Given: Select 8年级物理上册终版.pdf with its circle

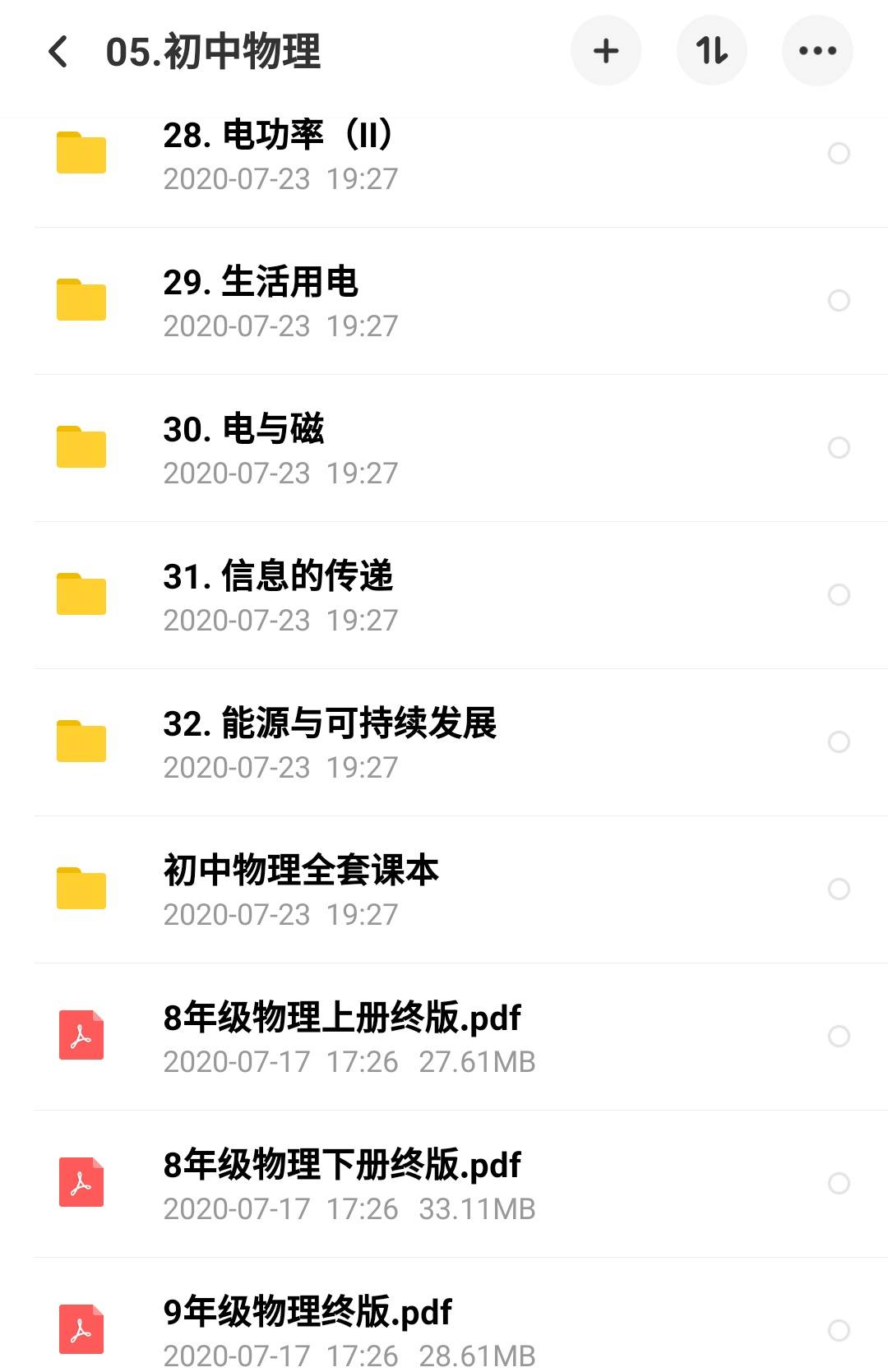Looking at the screenshot, I should click(x=839, y=1037).
